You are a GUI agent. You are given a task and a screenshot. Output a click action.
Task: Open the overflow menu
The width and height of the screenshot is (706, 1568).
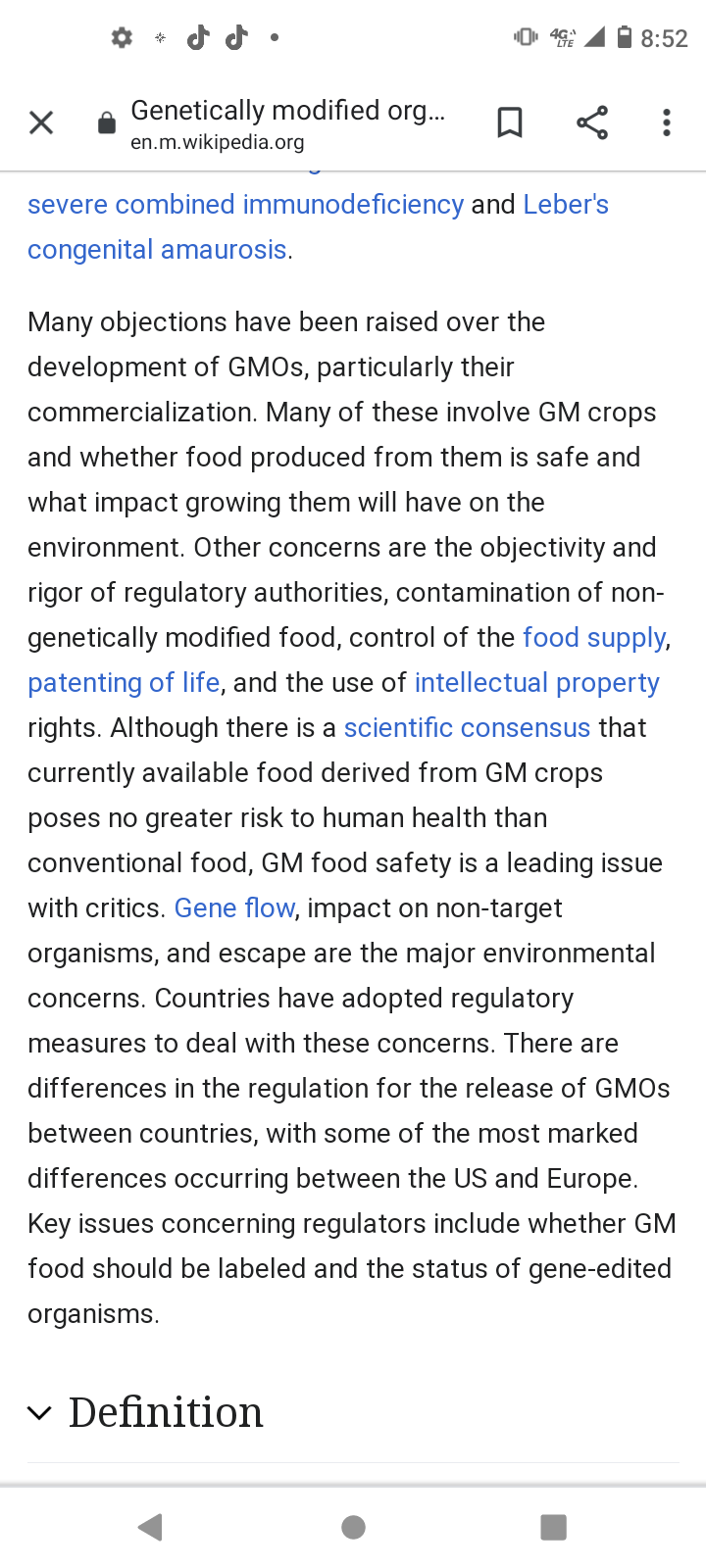click(x=667, y=122)
